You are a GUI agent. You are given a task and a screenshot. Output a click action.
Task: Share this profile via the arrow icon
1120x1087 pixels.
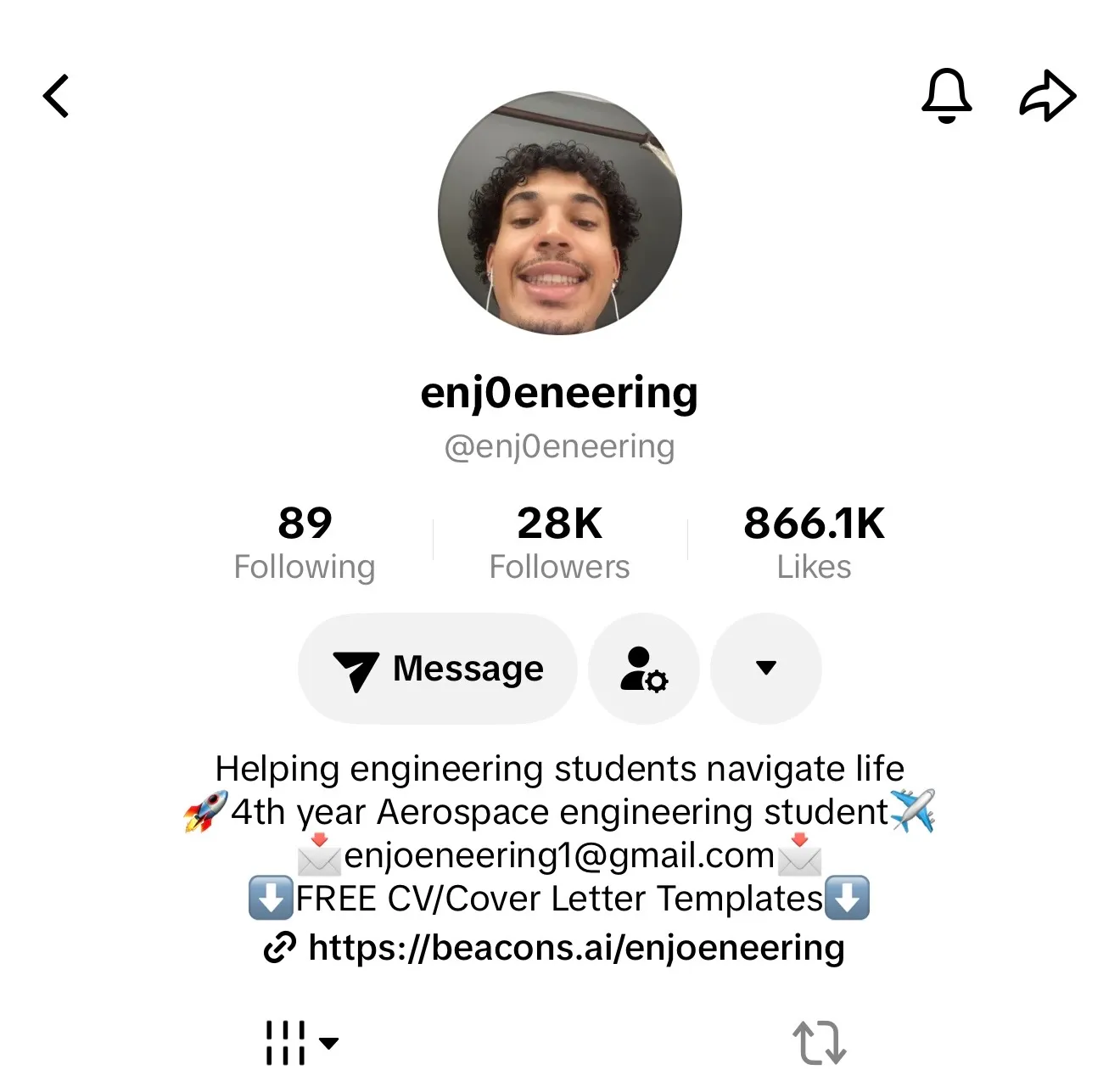(1047, 96)
